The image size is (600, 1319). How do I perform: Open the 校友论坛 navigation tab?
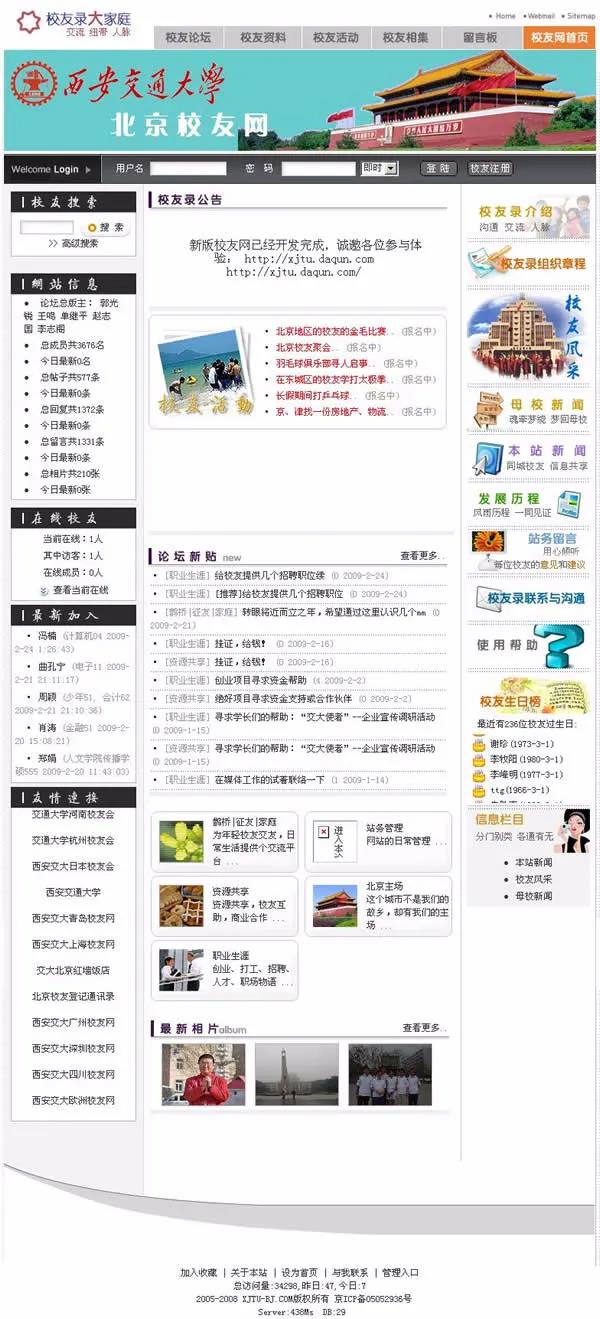click(x=188, y=38)
